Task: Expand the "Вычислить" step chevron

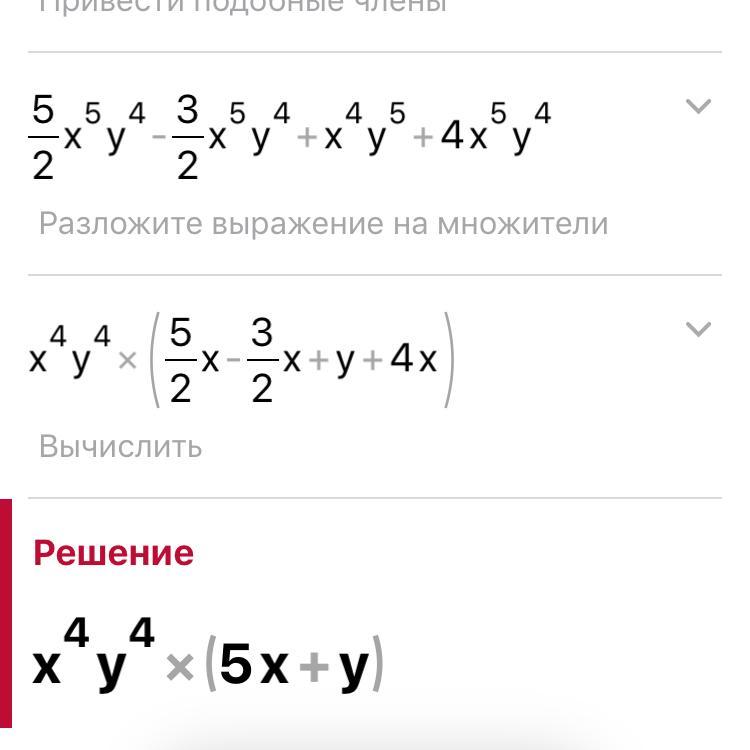Action: [x=699, y=329]
